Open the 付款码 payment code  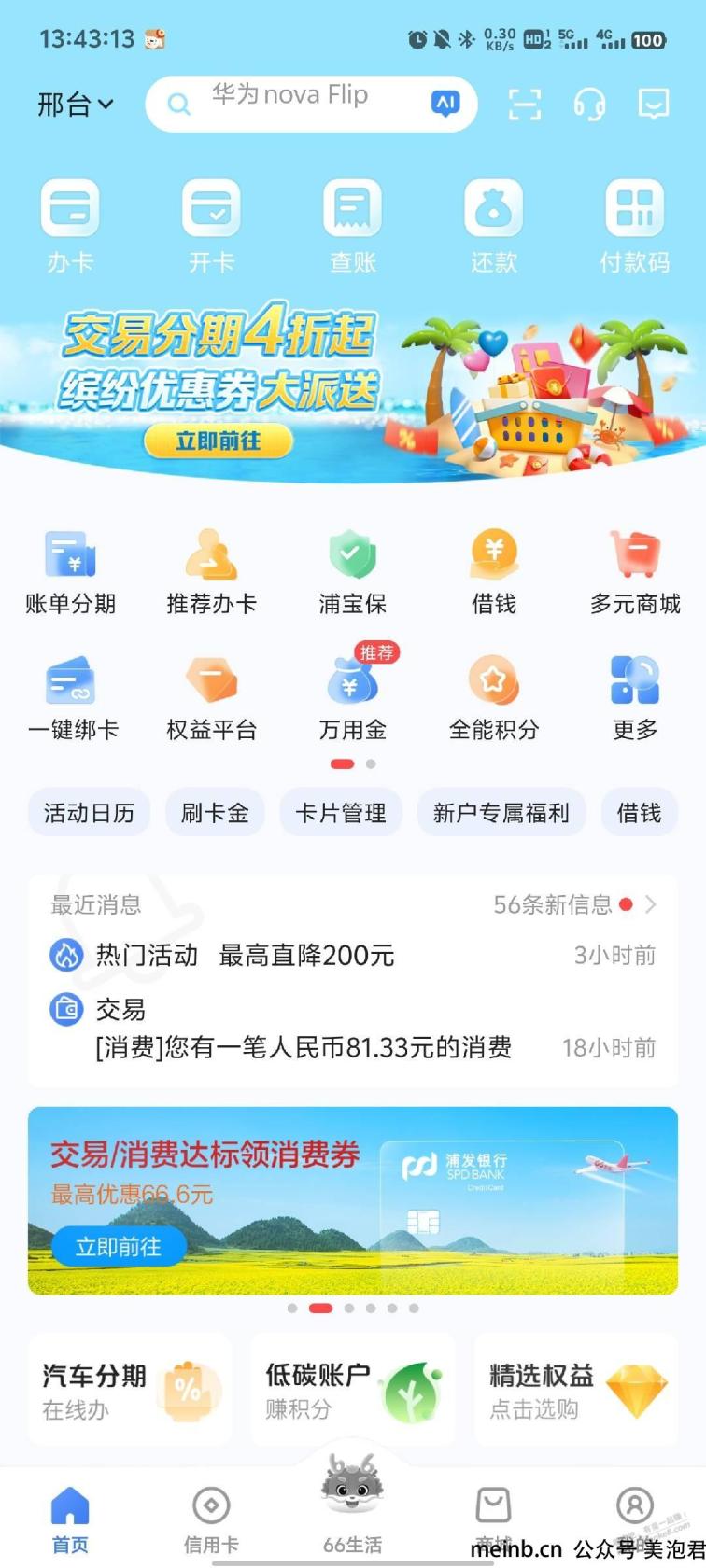point(634,226)
